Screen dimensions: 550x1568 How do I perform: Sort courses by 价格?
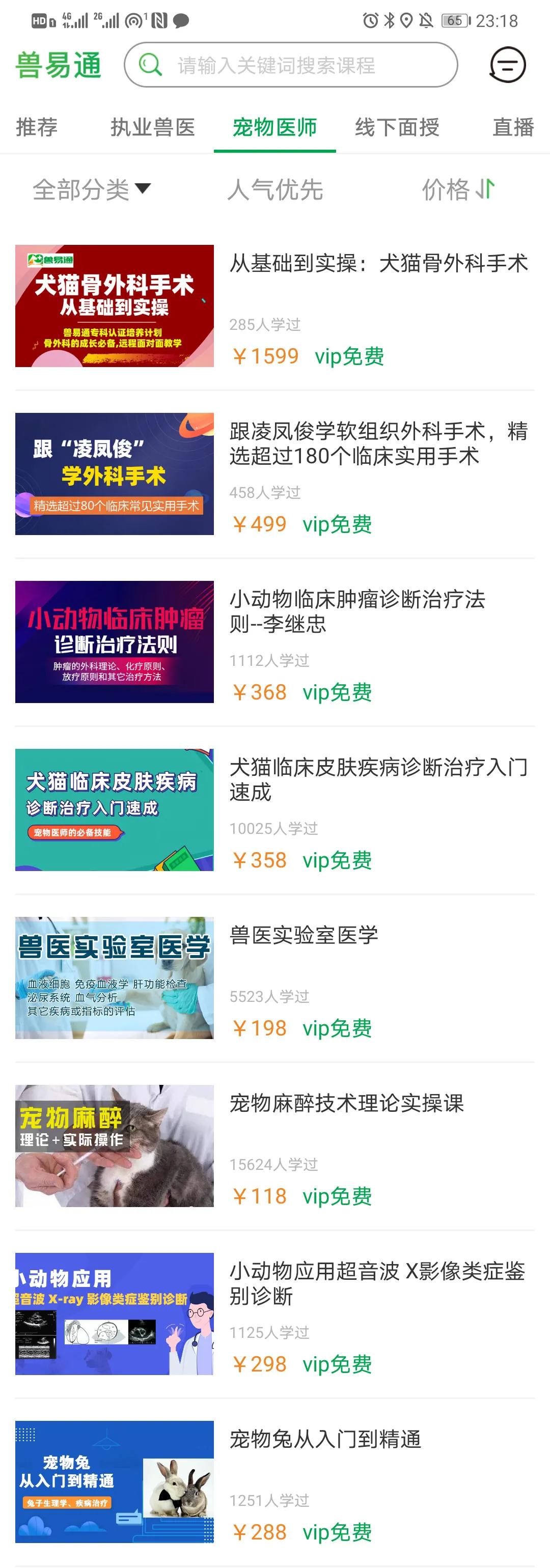[x=458, y=189]
